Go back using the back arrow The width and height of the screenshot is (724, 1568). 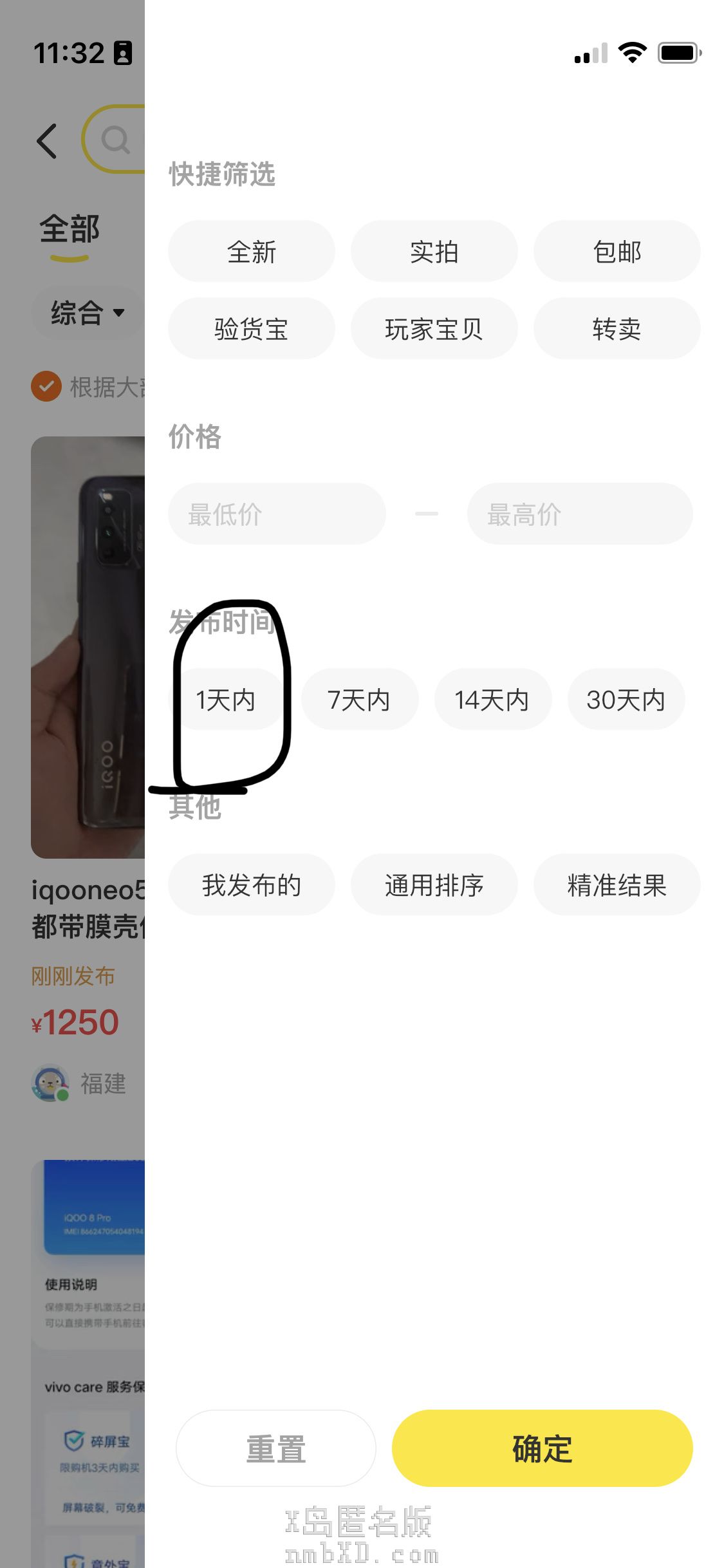click(x=48, y=141)
